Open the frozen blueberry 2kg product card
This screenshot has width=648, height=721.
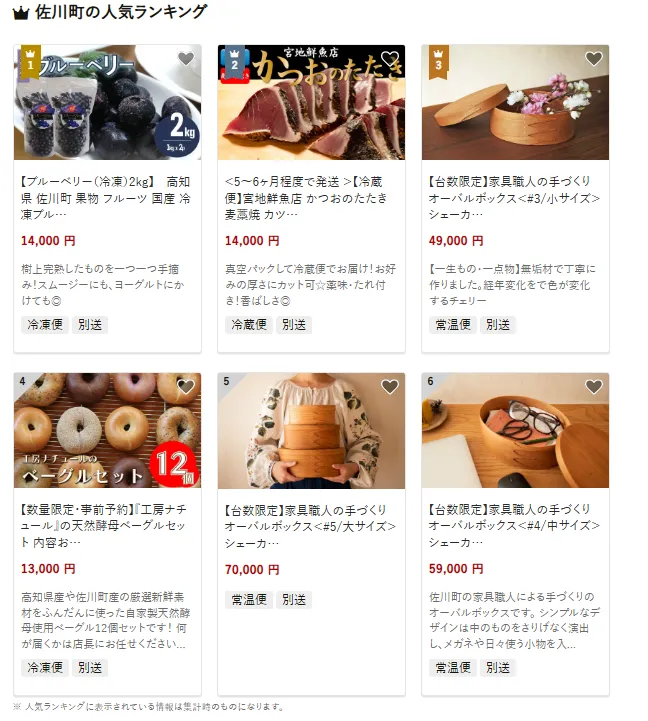[107, 197]
